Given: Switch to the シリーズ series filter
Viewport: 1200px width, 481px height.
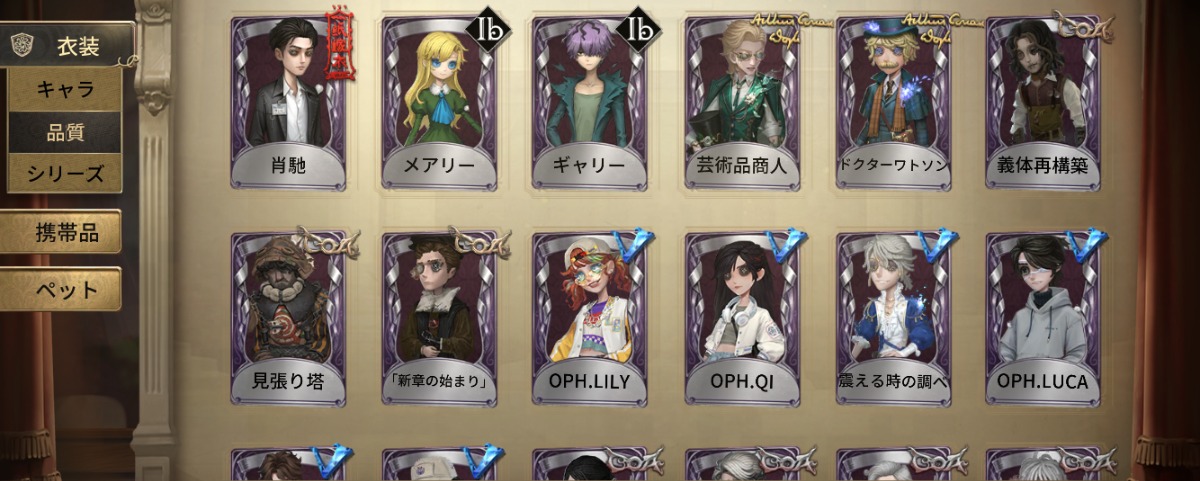Looking at the screenshot, I should click(65, 174).
